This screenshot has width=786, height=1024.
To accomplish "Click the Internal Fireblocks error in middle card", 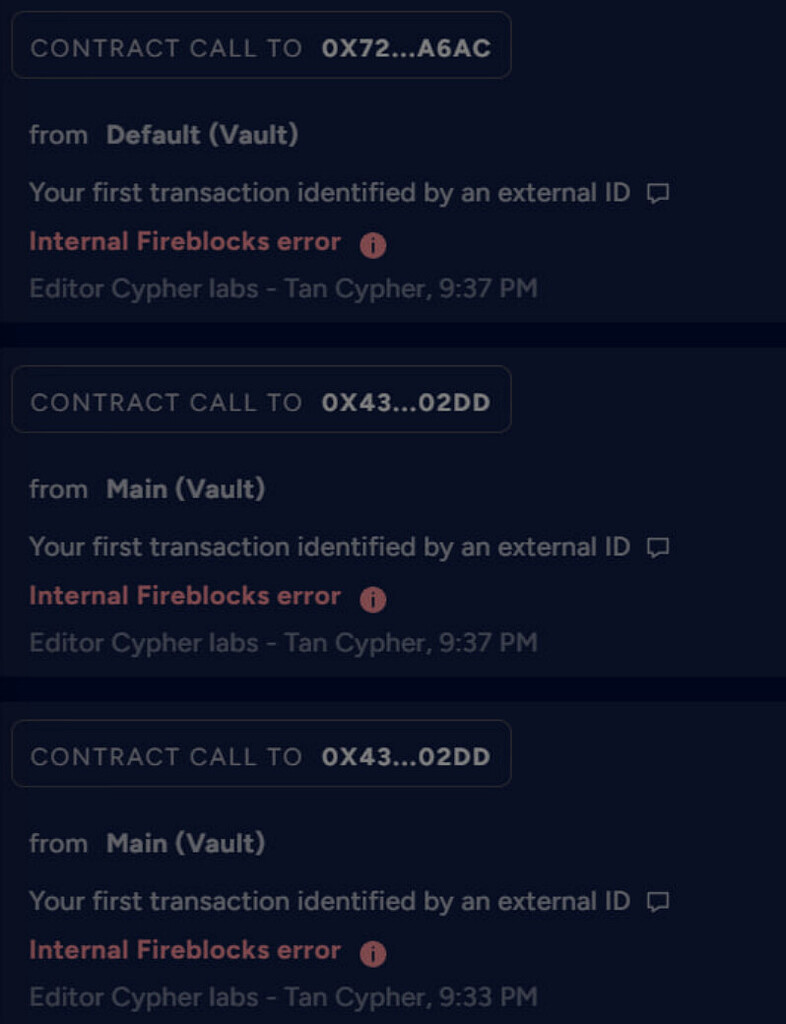I will point(184,596).
